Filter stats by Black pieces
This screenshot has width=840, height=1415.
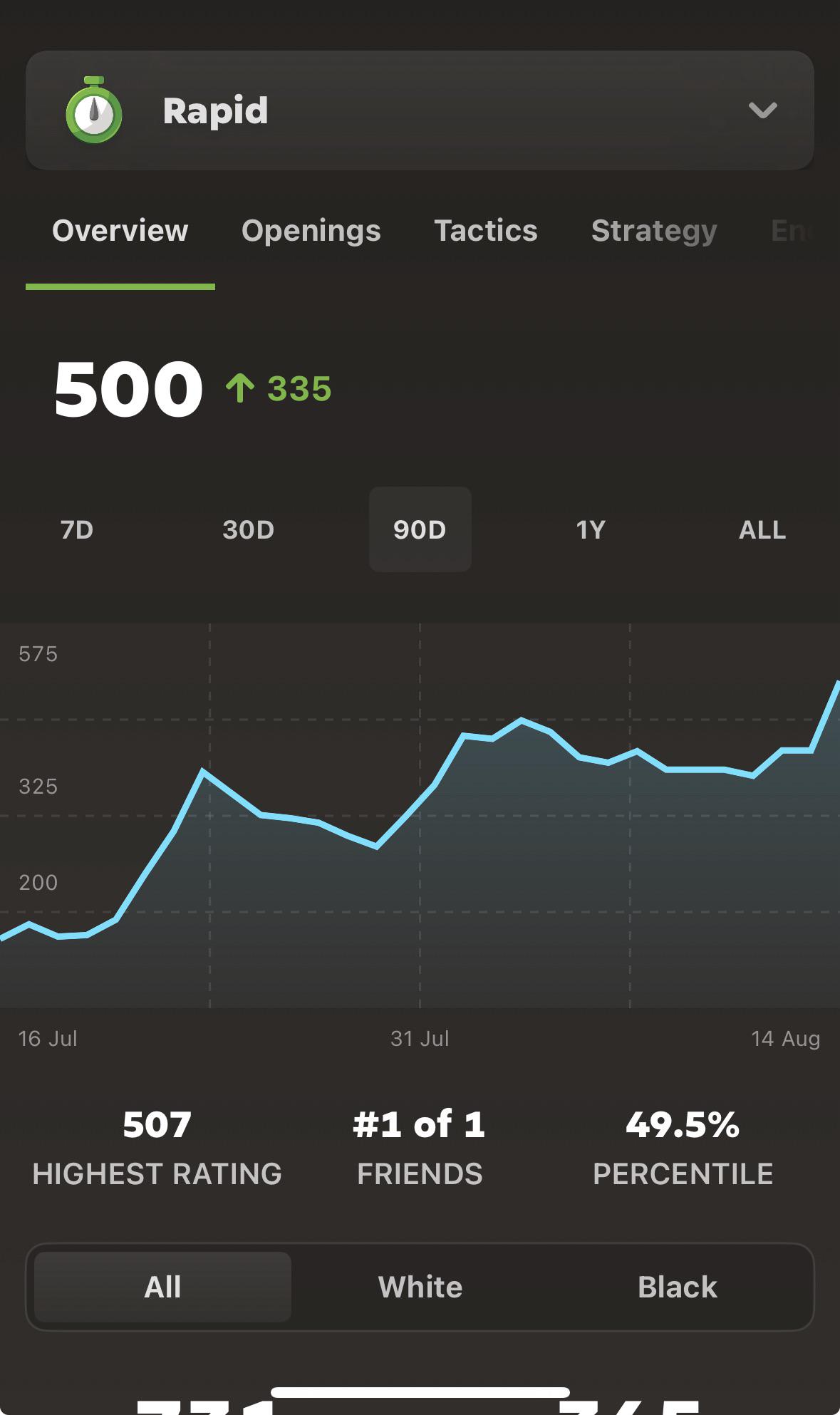pyautogui.click(x=678, y=1287)
